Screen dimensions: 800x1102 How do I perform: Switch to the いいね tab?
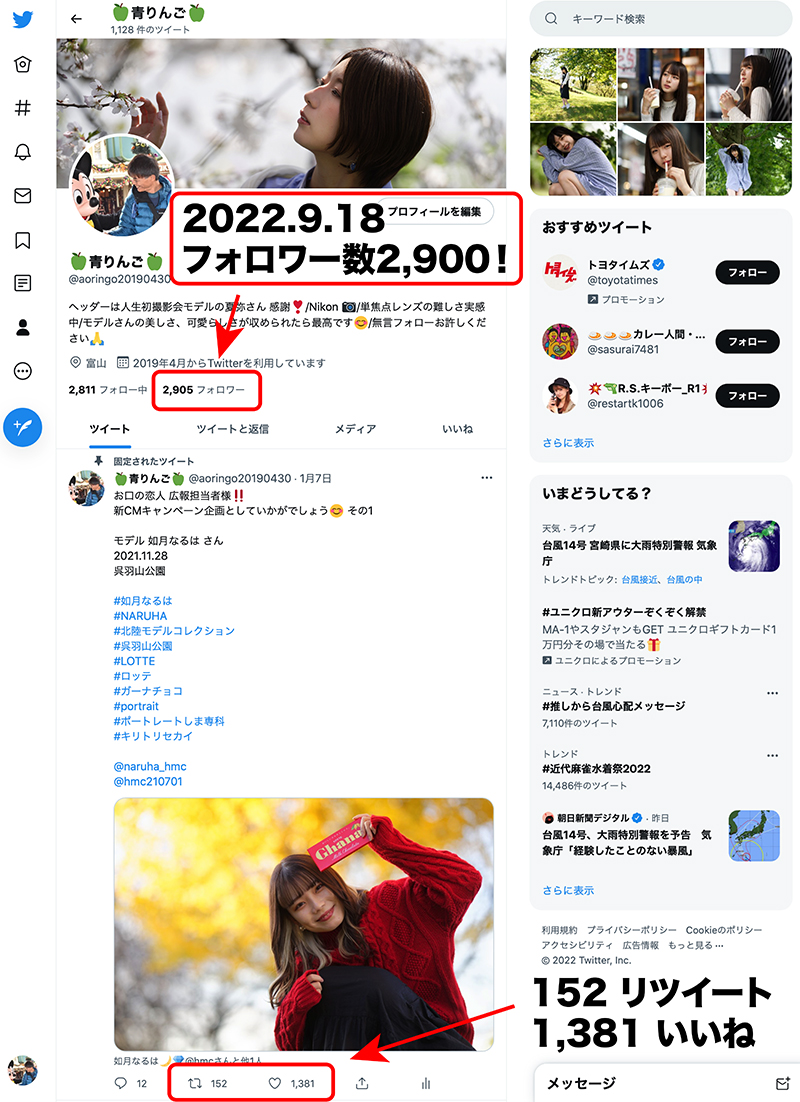tap(458, 429)
